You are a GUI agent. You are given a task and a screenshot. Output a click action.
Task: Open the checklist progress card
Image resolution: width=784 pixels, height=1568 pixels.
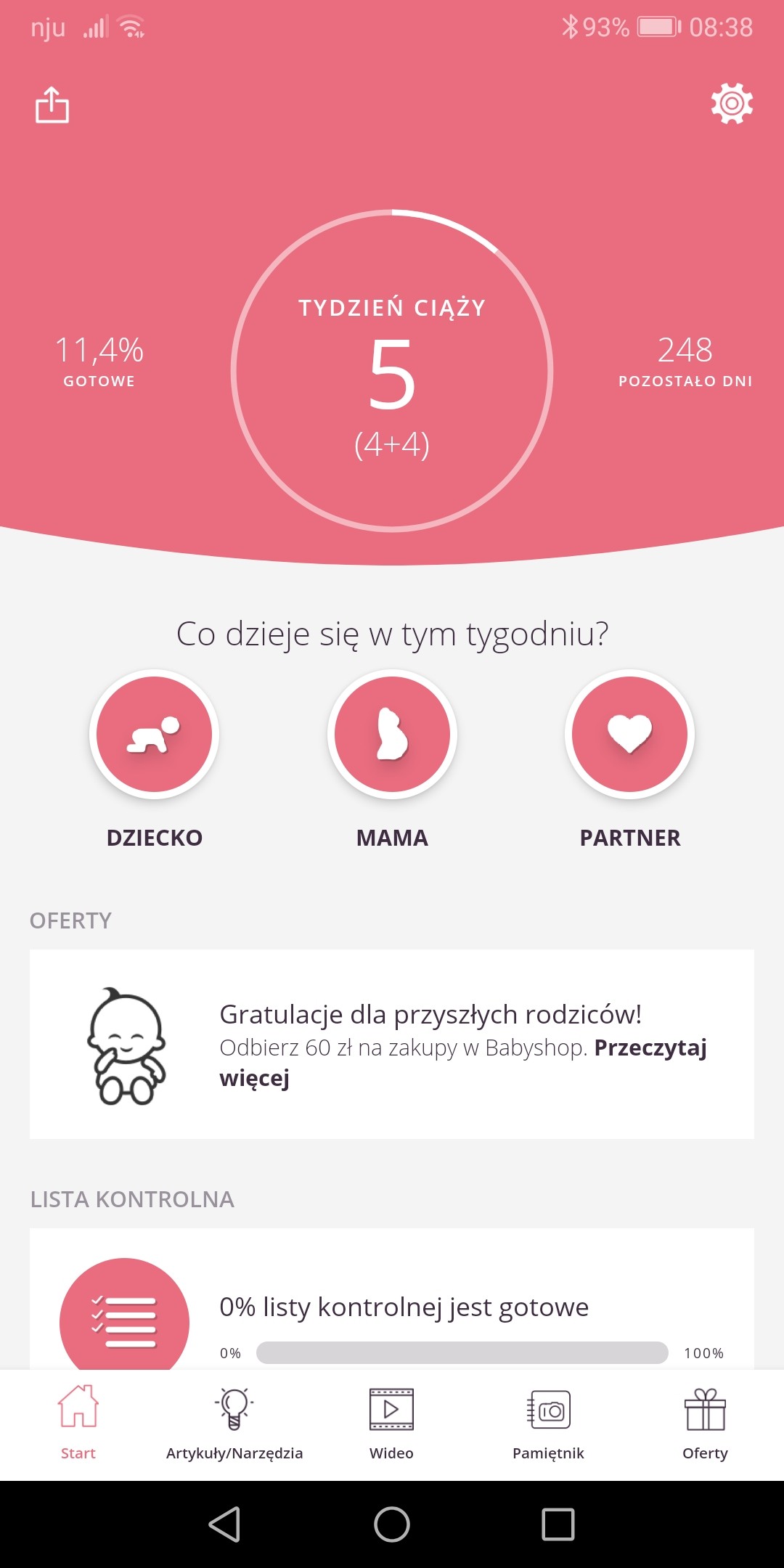pyautogui.click(x=392, y=1307)
